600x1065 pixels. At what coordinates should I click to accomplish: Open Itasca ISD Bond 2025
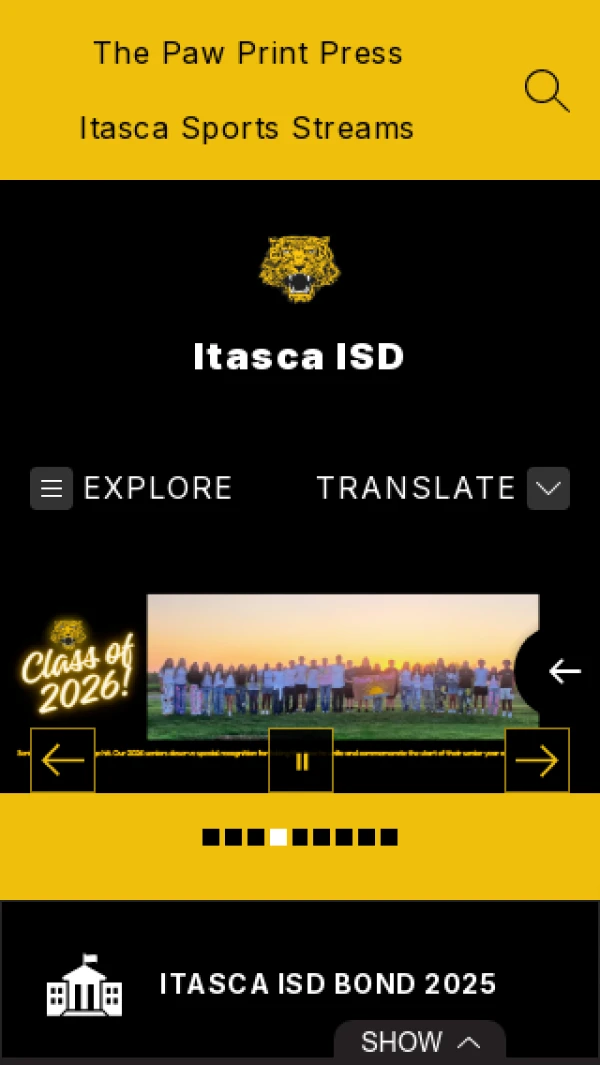327,984
